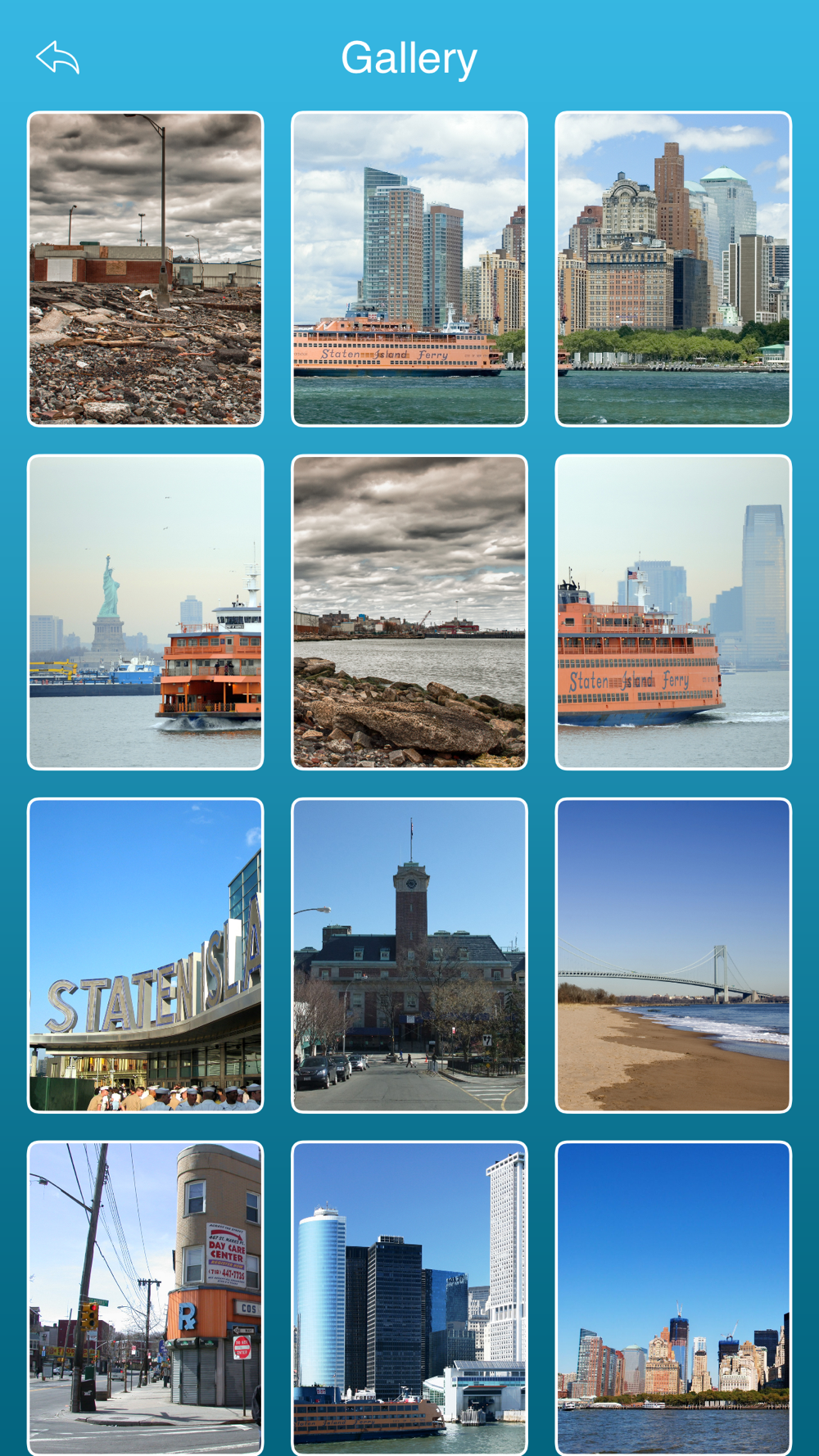View the Manhattan waterfront skyline with trees photo
This screenshot has height=1456, width=819.
point(673,269)
